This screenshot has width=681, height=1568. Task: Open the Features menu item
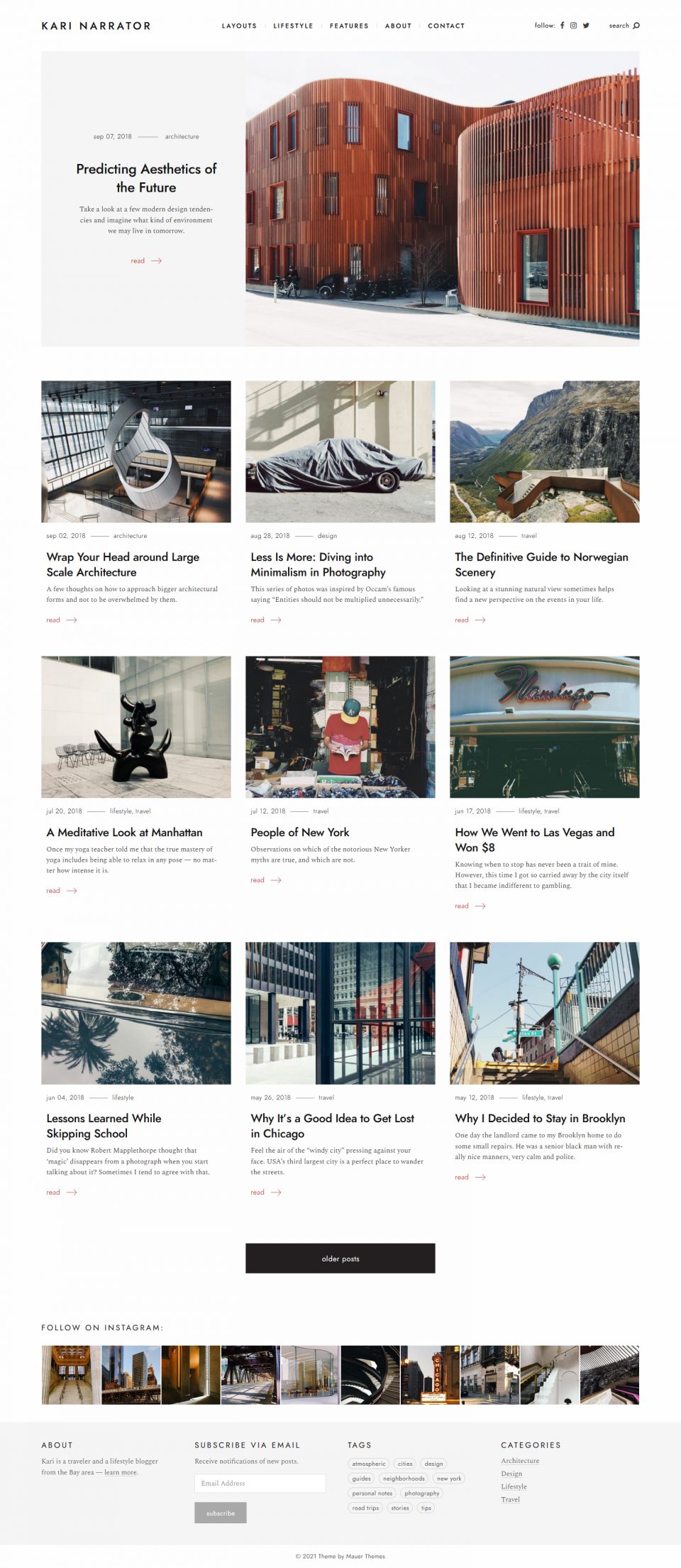[x=349, y=26]
